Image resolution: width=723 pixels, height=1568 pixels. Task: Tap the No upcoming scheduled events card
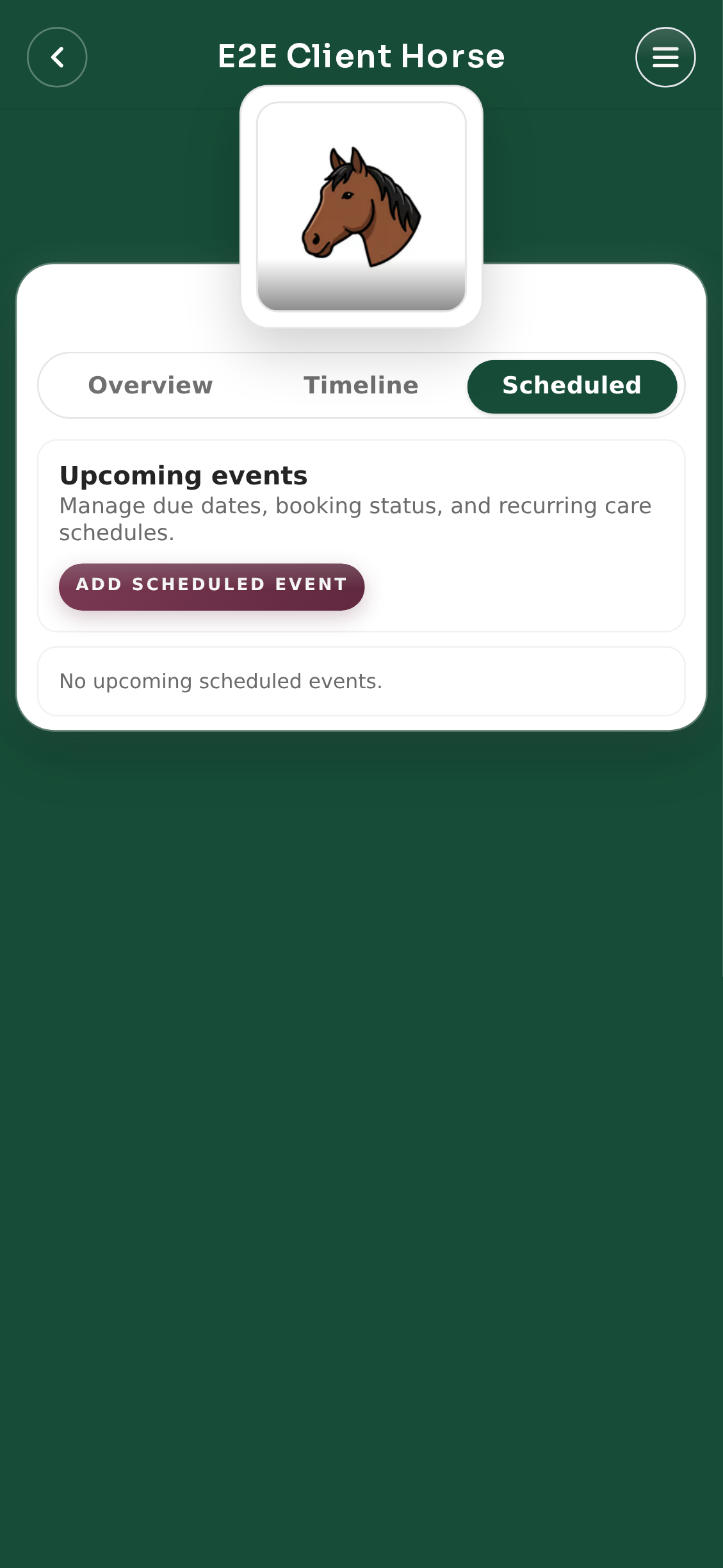(361, 681)
